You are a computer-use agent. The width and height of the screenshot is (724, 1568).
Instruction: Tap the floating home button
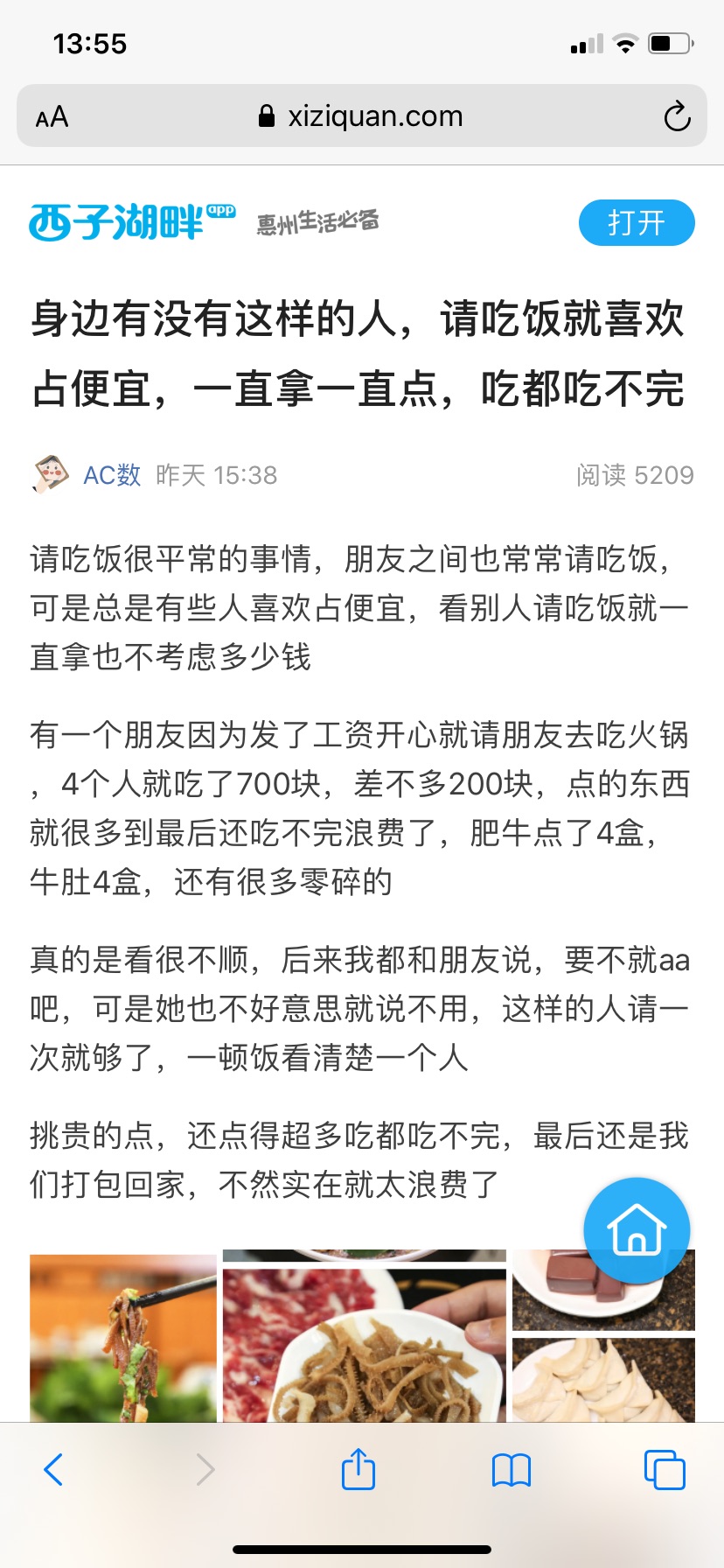point(637,1230)
